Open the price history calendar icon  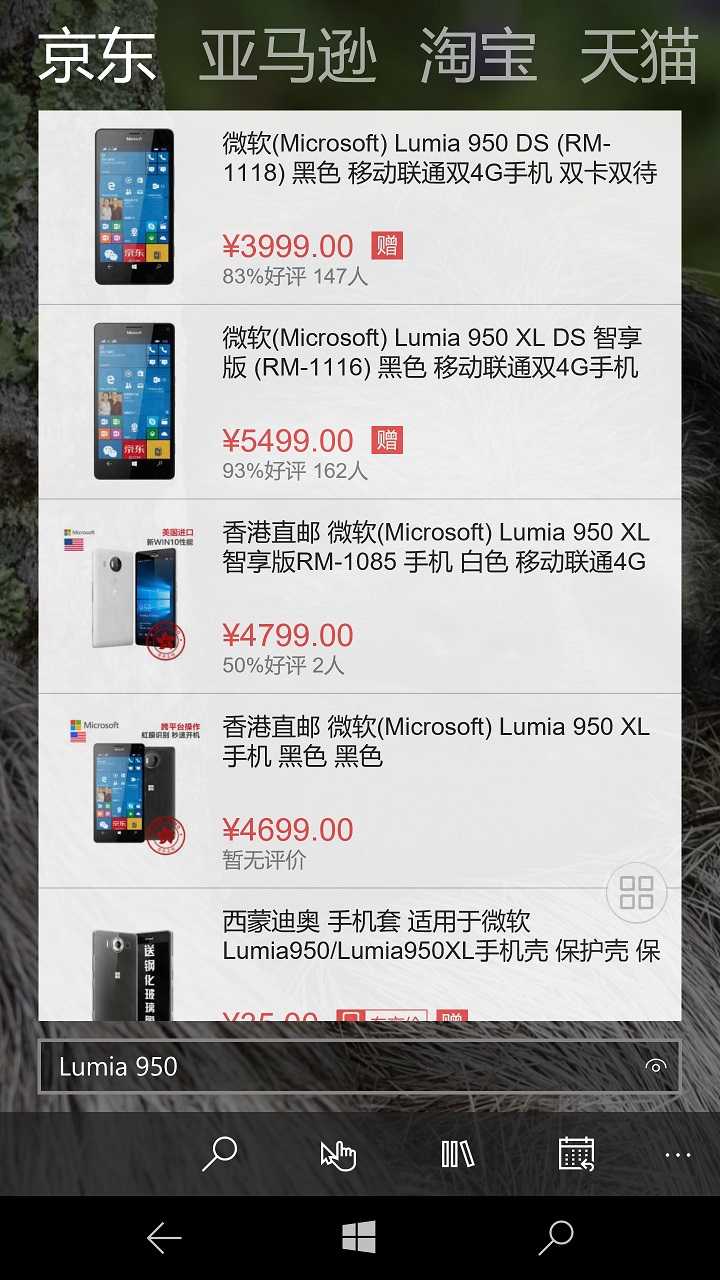pos(575,1155)
